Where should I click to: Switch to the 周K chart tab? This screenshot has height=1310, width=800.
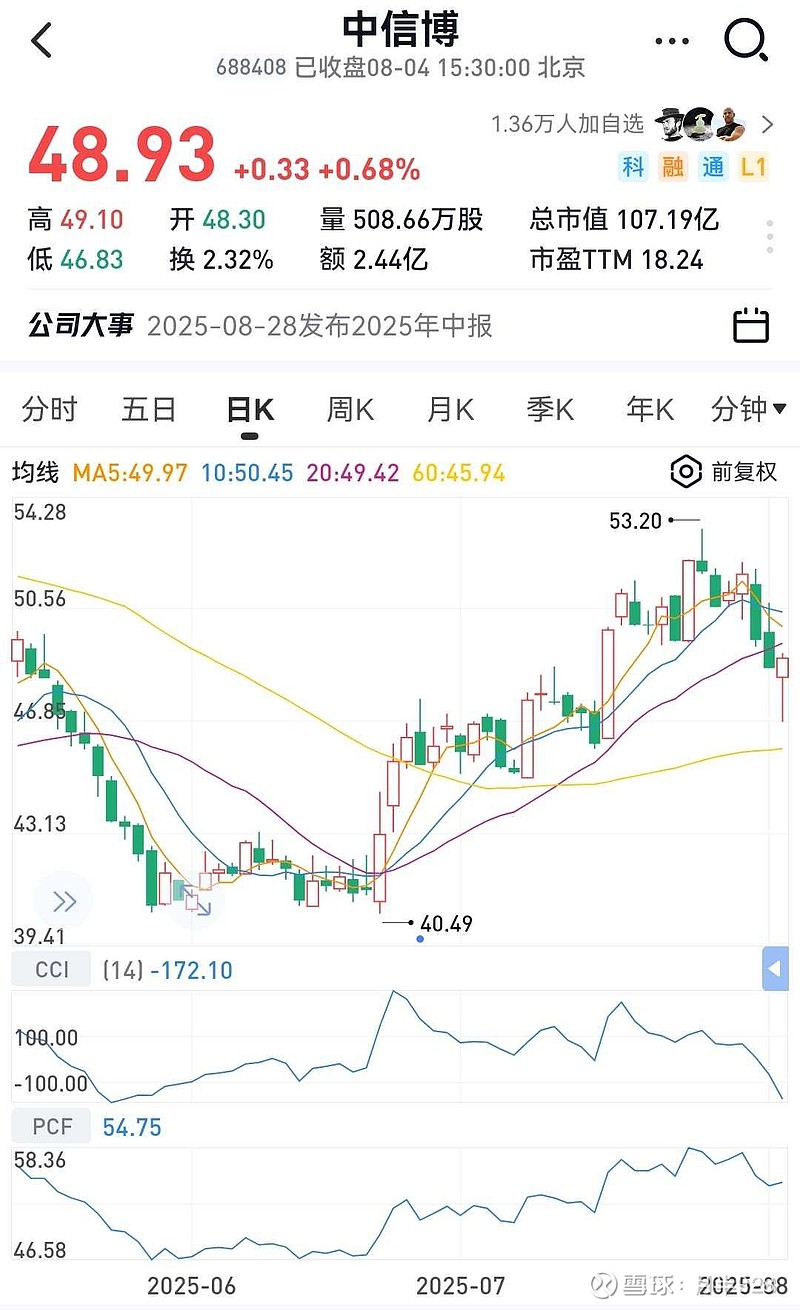coord(350,409)
